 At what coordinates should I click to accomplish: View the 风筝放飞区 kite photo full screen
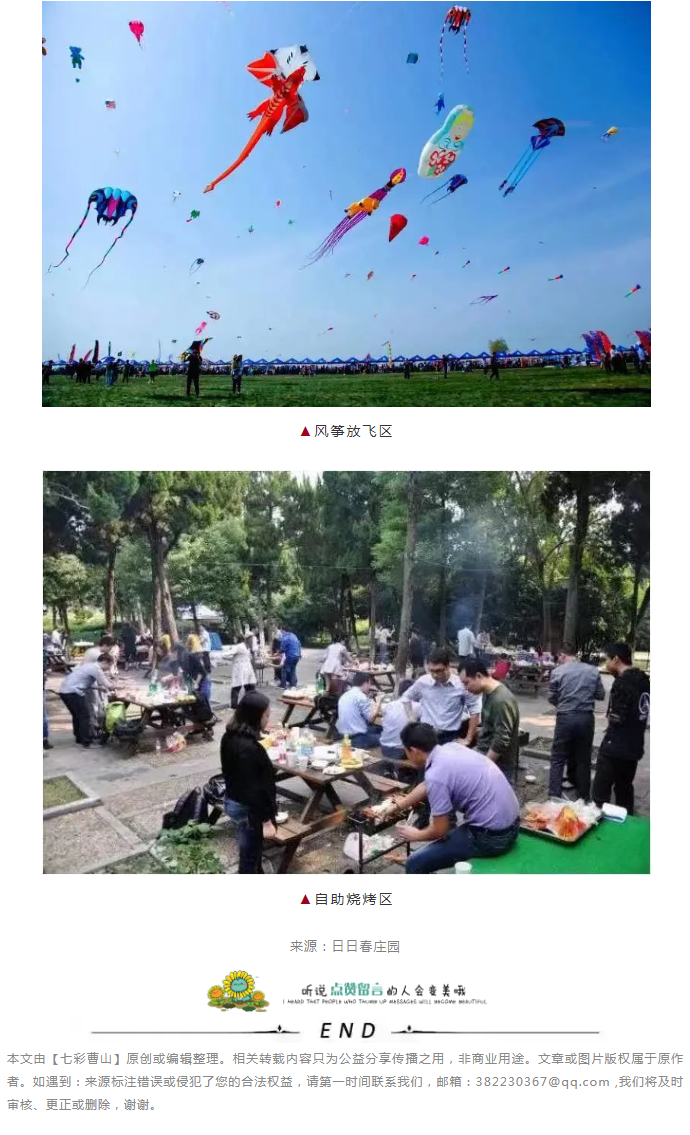(346, 204)
